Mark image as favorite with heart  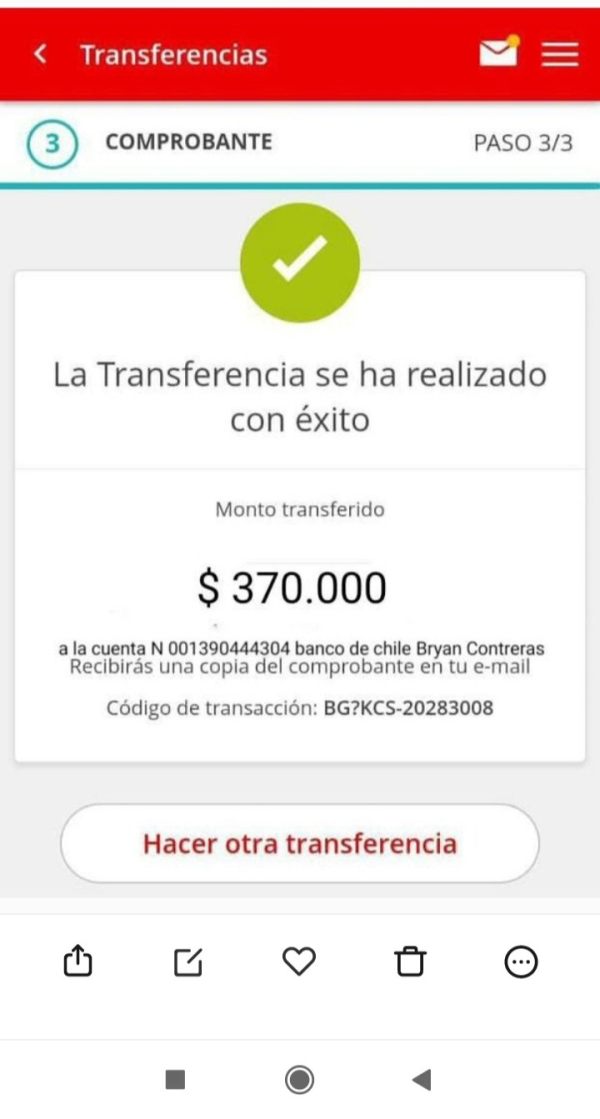pos(299,962)
